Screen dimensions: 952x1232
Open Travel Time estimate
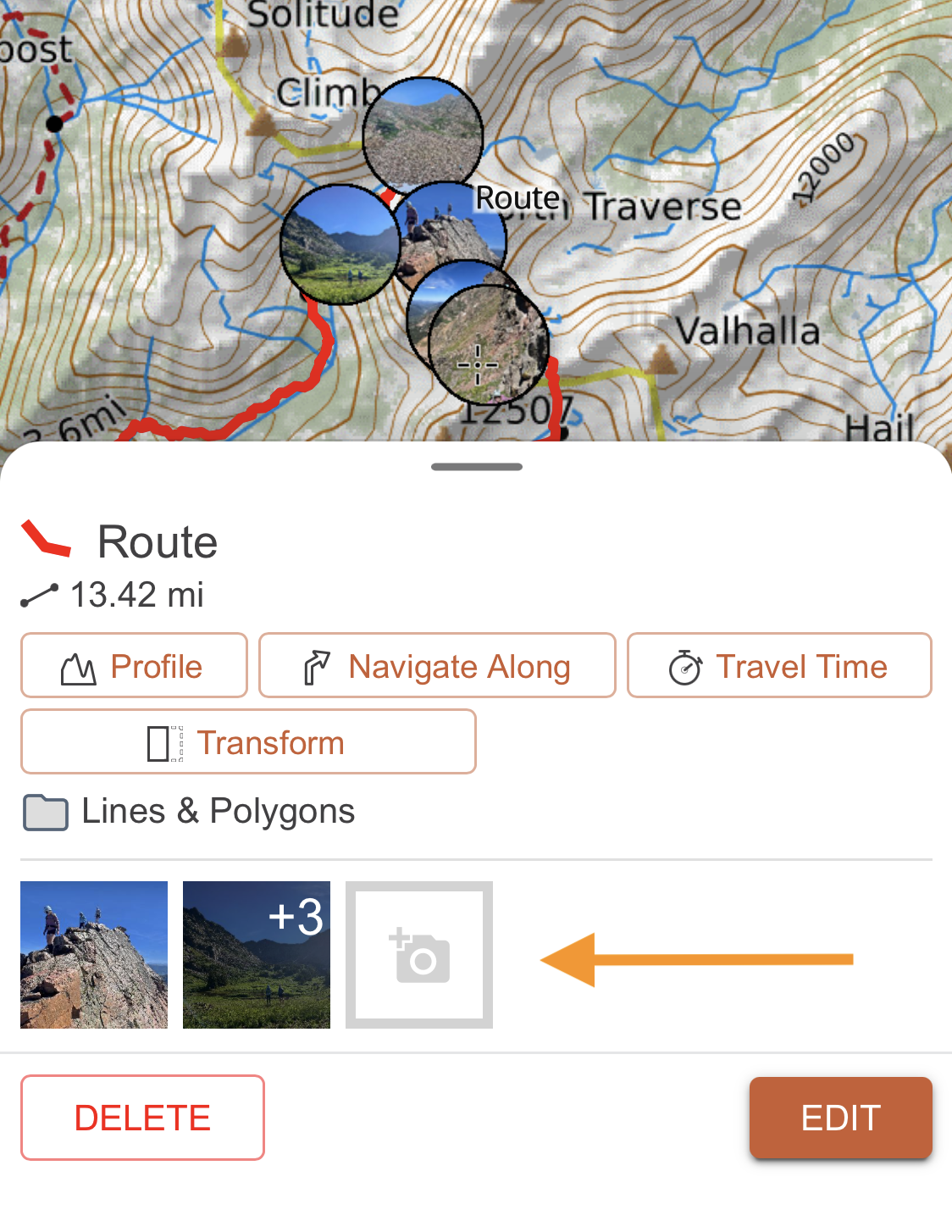778,666
